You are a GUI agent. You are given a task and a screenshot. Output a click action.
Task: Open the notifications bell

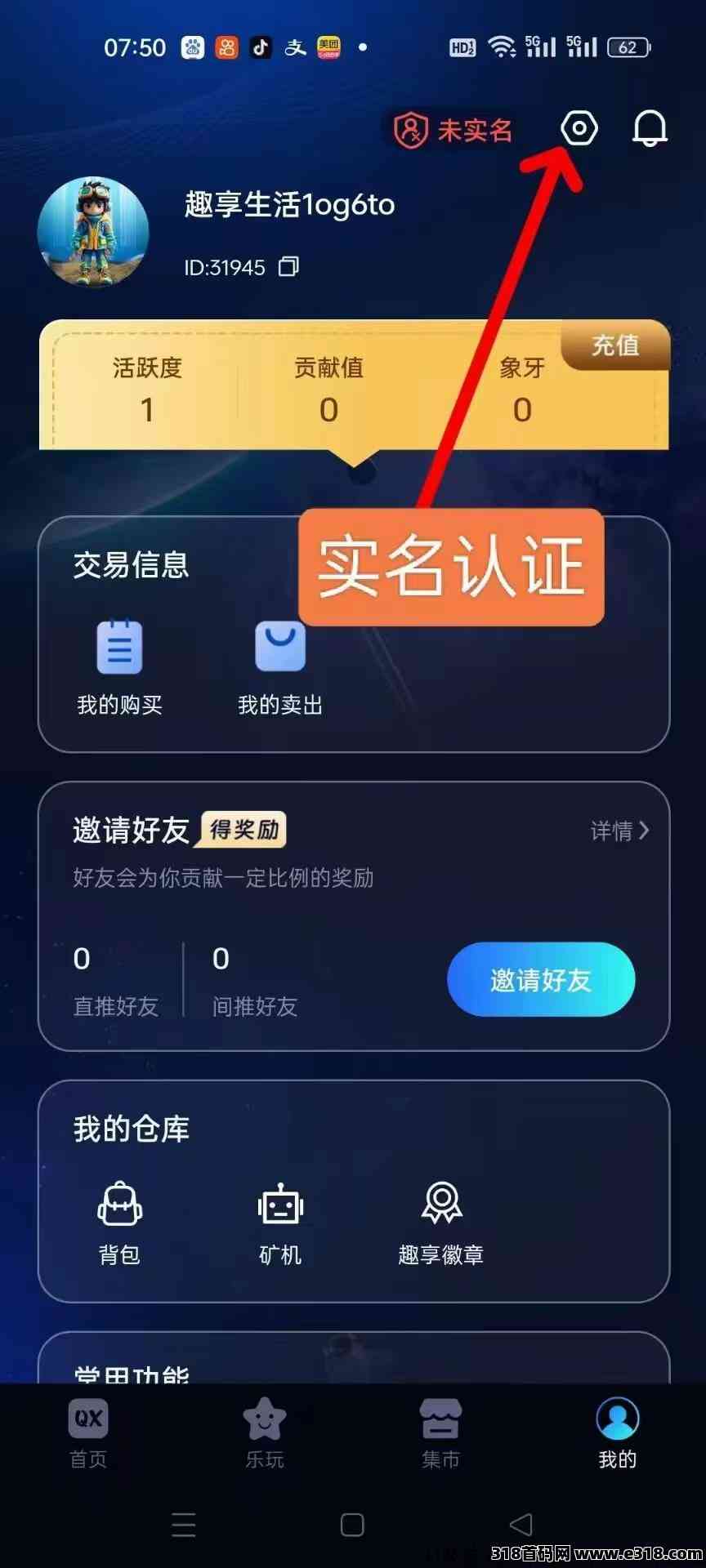650,128
